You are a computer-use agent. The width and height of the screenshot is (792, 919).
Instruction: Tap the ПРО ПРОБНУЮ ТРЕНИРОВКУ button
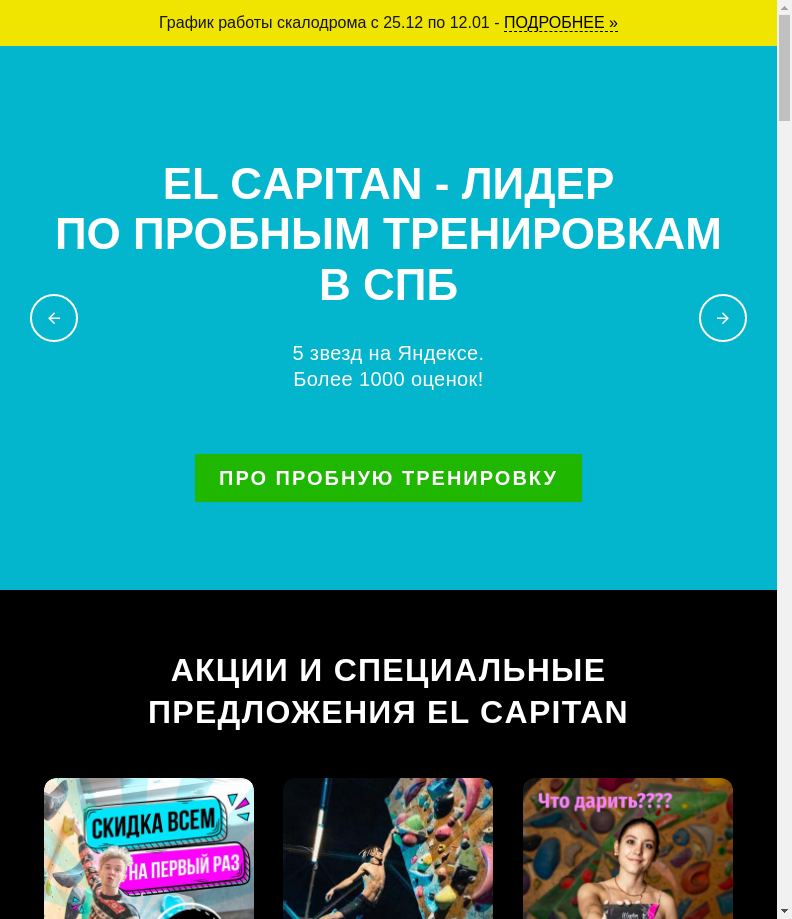388,478
